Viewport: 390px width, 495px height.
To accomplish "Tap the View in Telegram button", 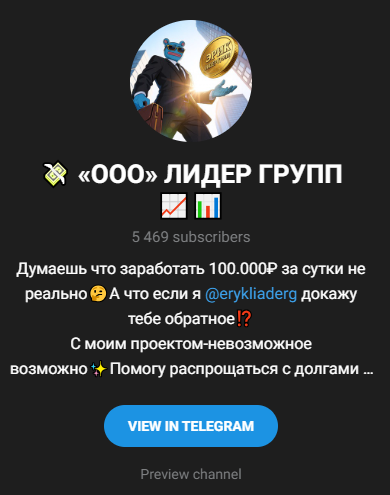I will tap(191, 426).
